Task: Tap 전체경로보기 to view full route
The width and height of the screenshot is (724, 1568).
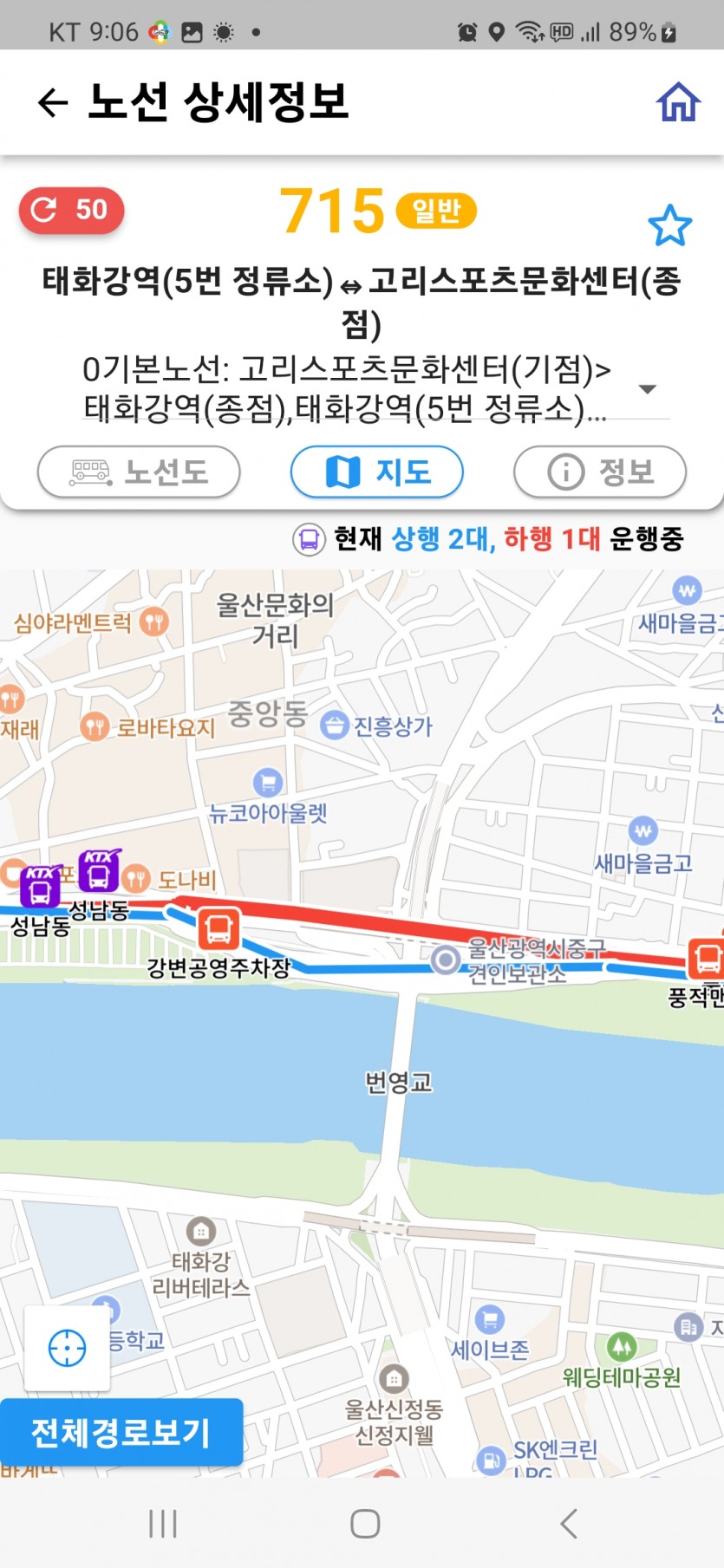Action: (121, 1432)
